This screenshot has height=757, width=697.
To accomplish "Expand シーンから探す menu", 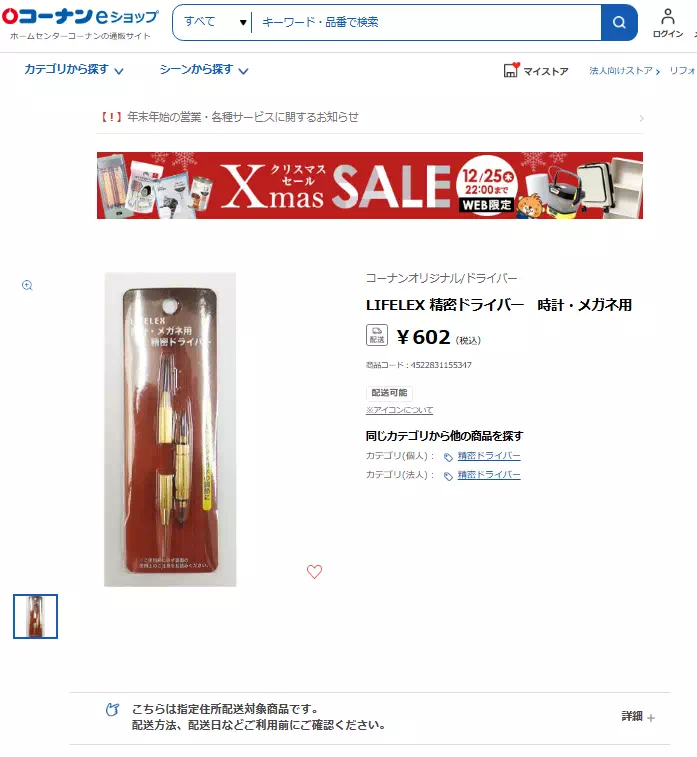I will coord(203,70).
